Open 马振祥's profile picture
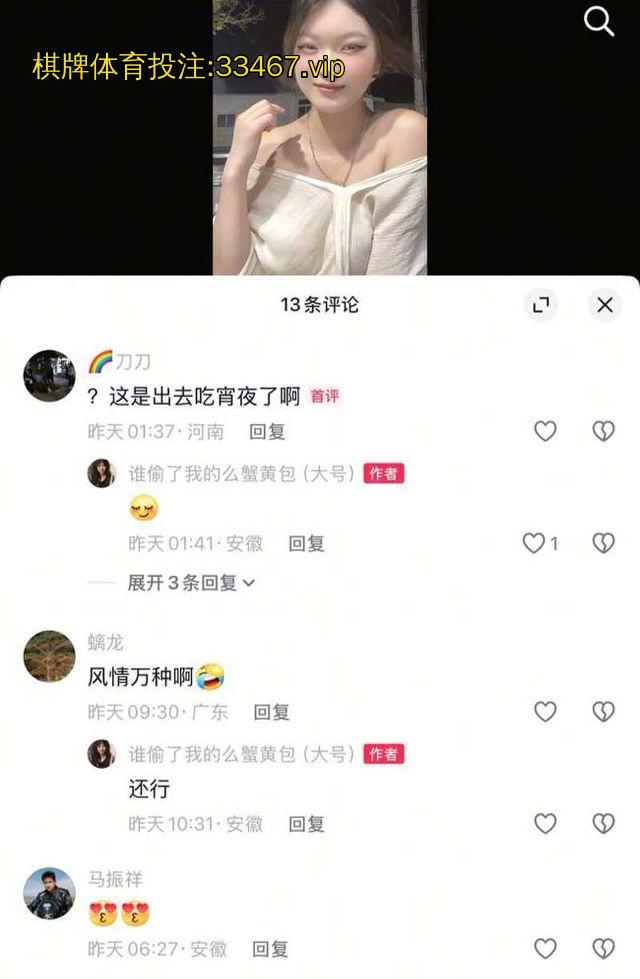This screenshot has height=979, width=640. tap(49, 893)
